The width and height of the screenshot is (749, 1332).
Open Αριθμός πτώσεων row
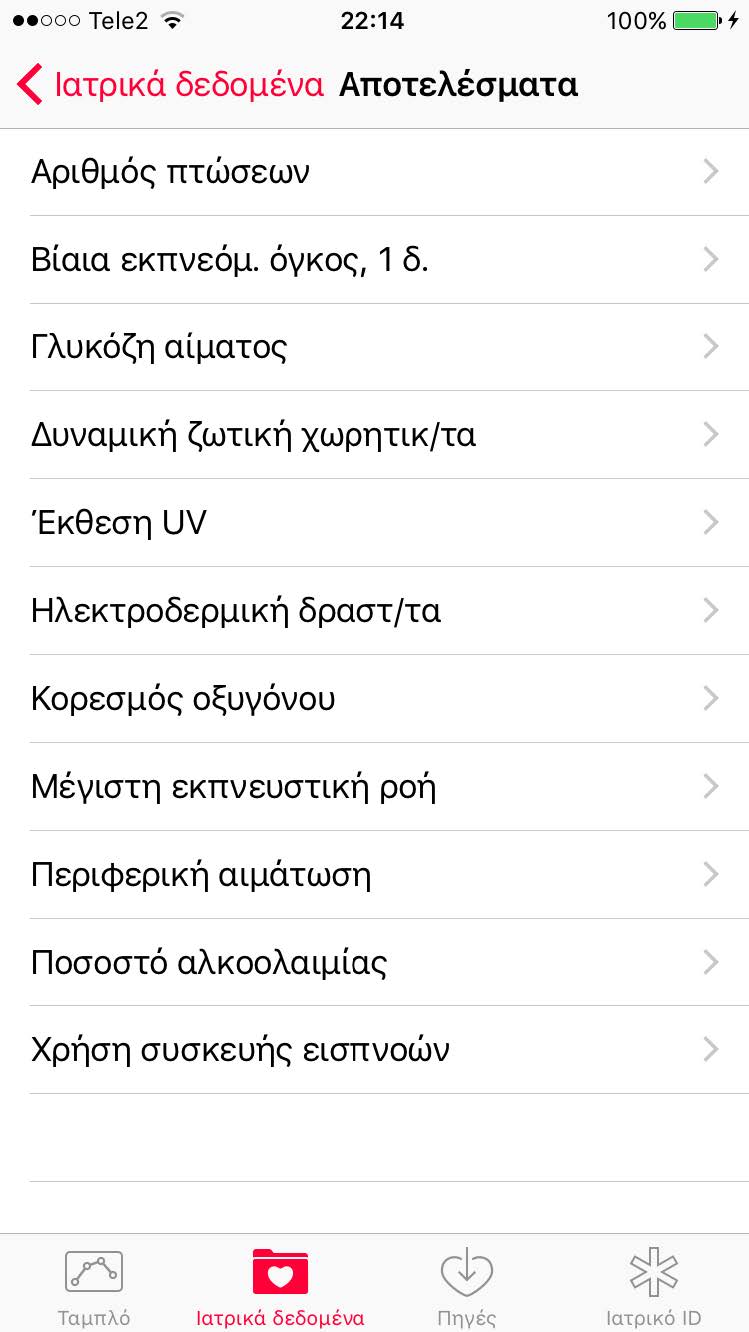coord(374,172)
